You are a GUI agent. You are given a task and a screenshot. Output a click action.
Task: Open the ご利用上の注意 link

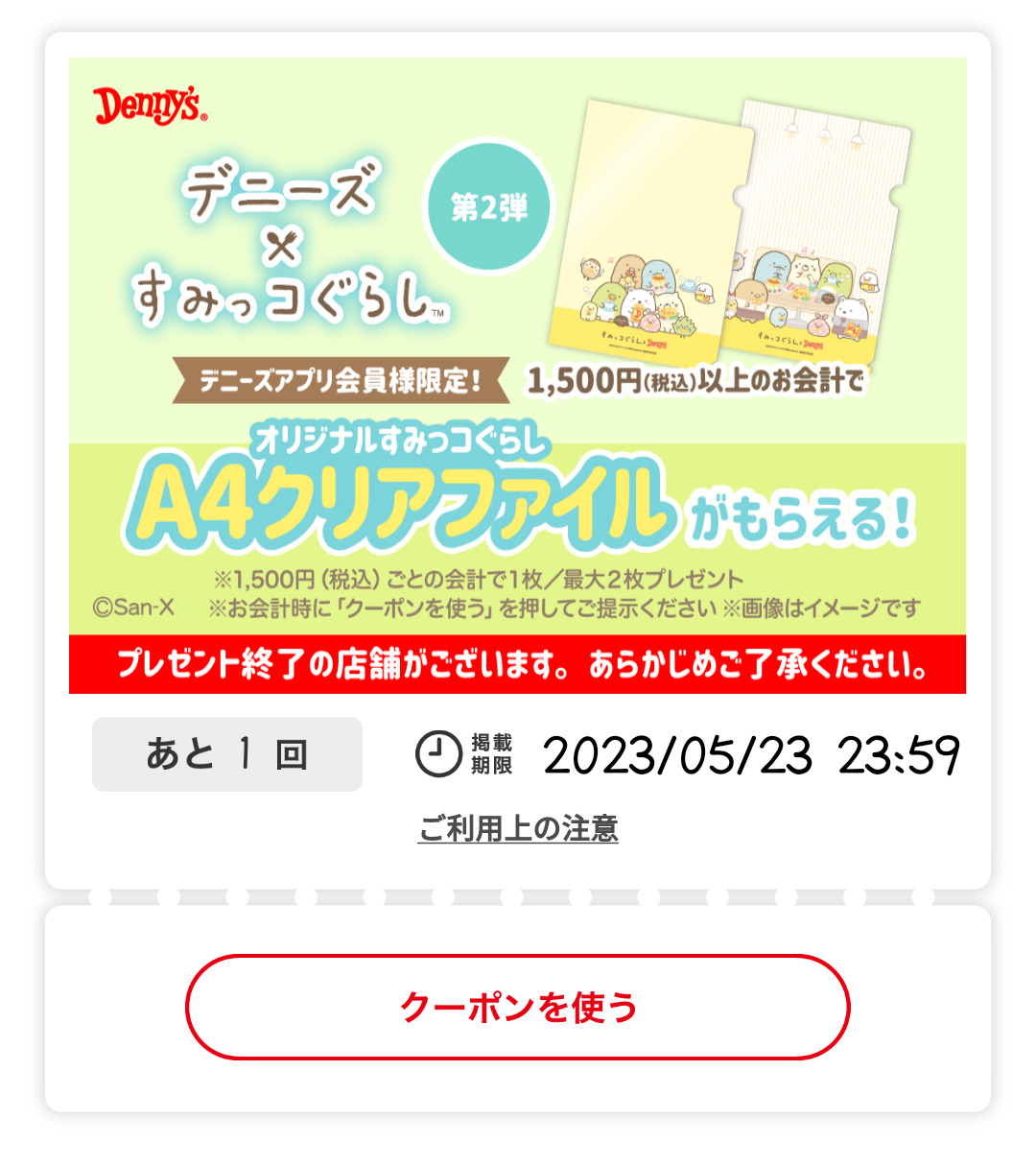518,828
